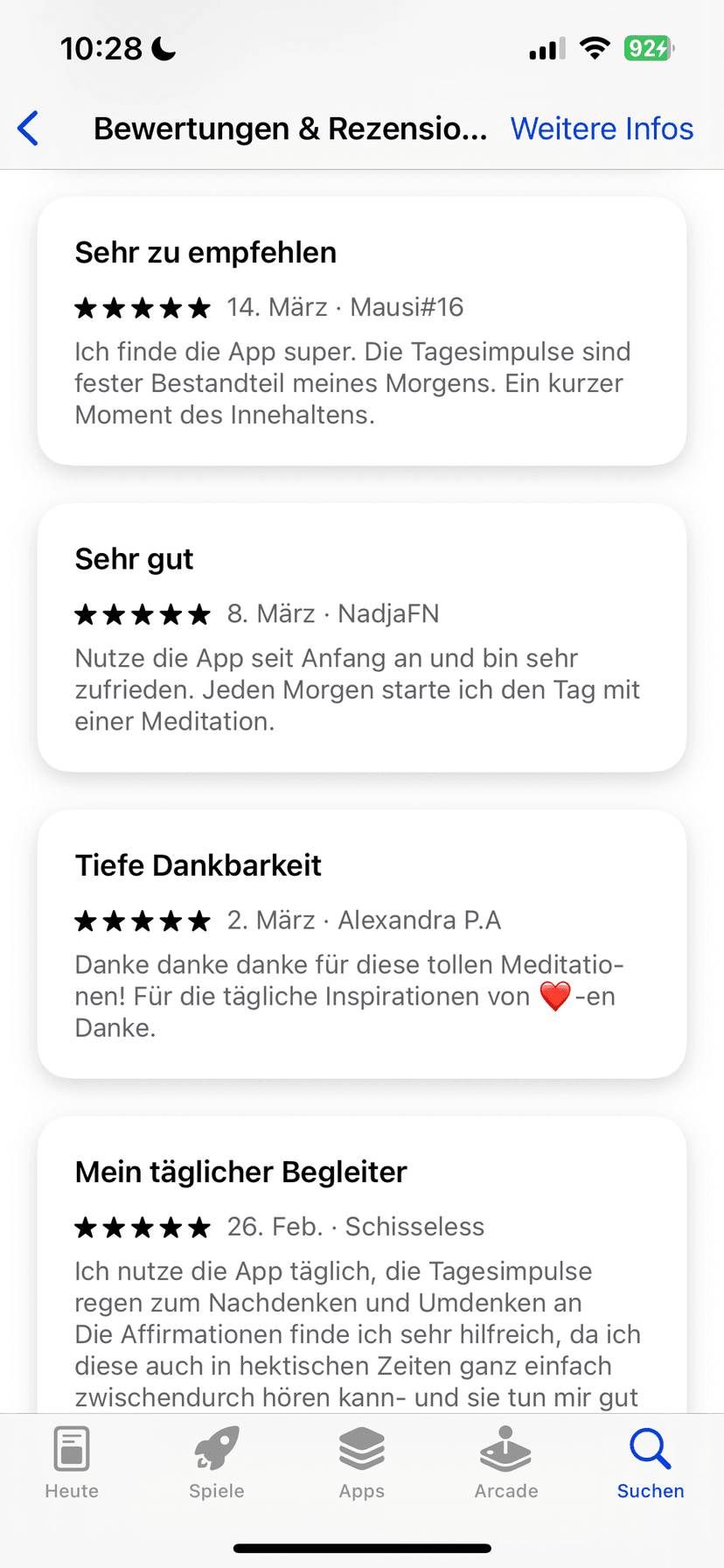Tap the Bewertungen & Rezensionen title
This screenshot has height=1568, width=724.
pyautogui.click(x=291, y=128)
